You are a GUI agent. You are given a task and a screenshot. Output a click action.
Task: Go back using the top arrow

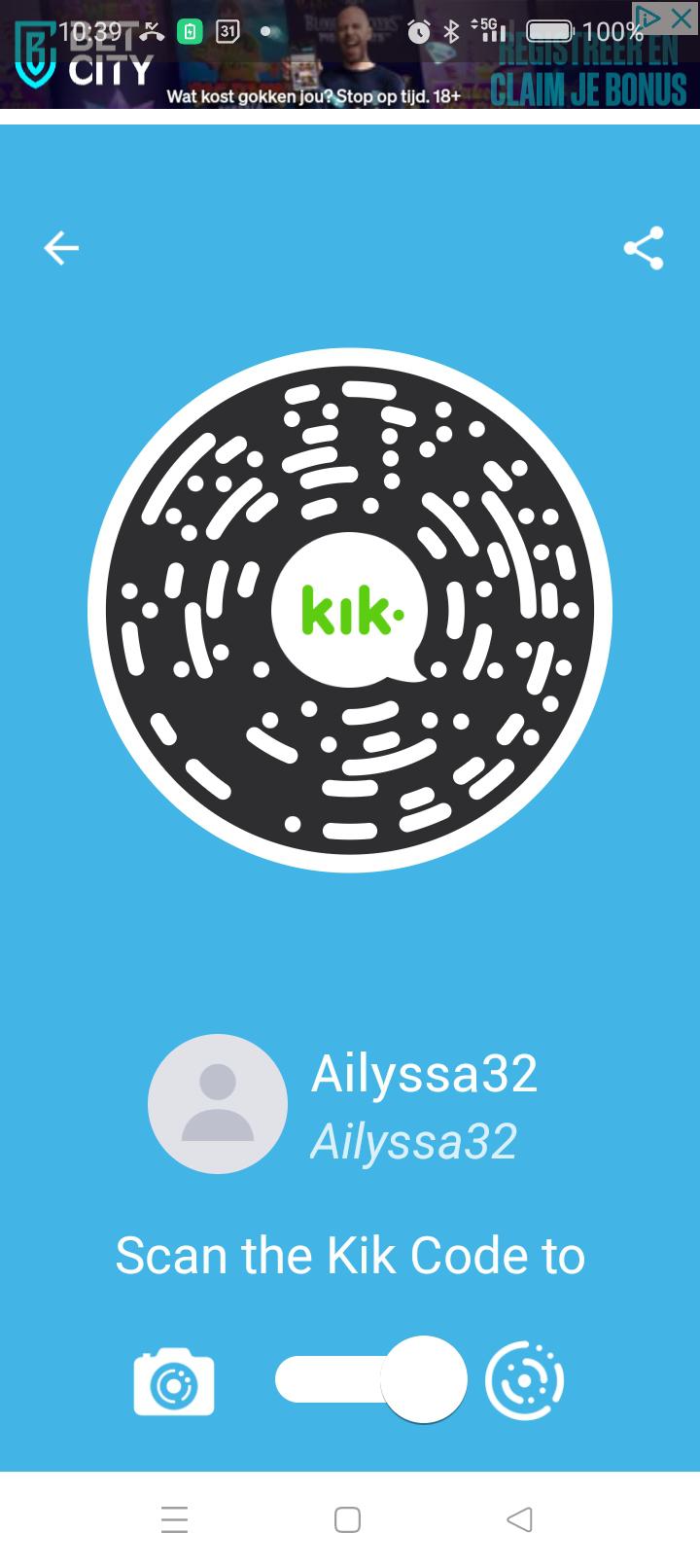click(60, 249)
